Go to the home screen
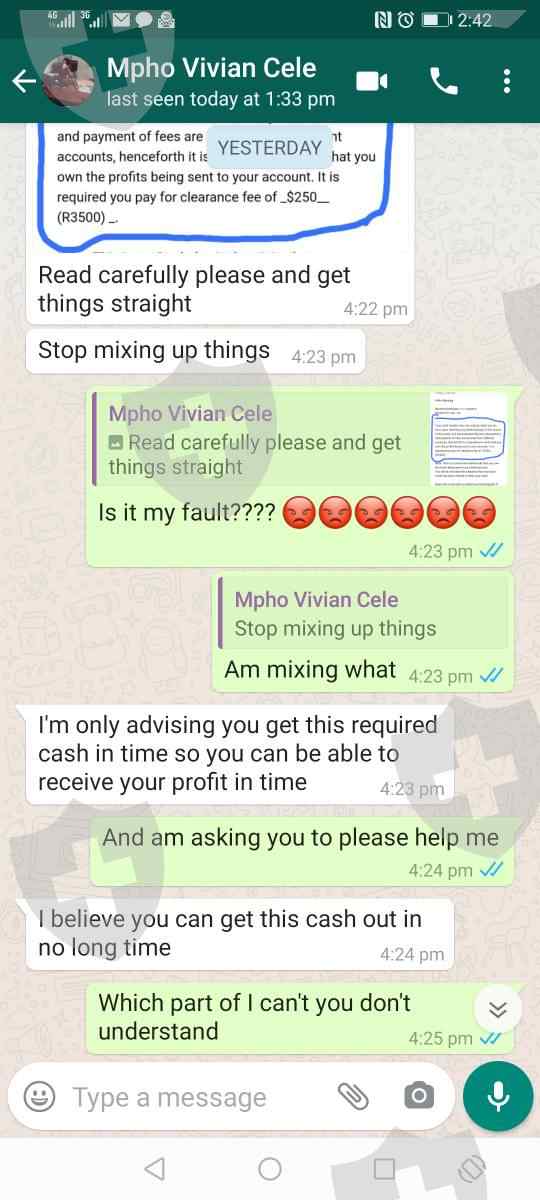Viewport: 540px width, 1200px height. click(270, 1168)
